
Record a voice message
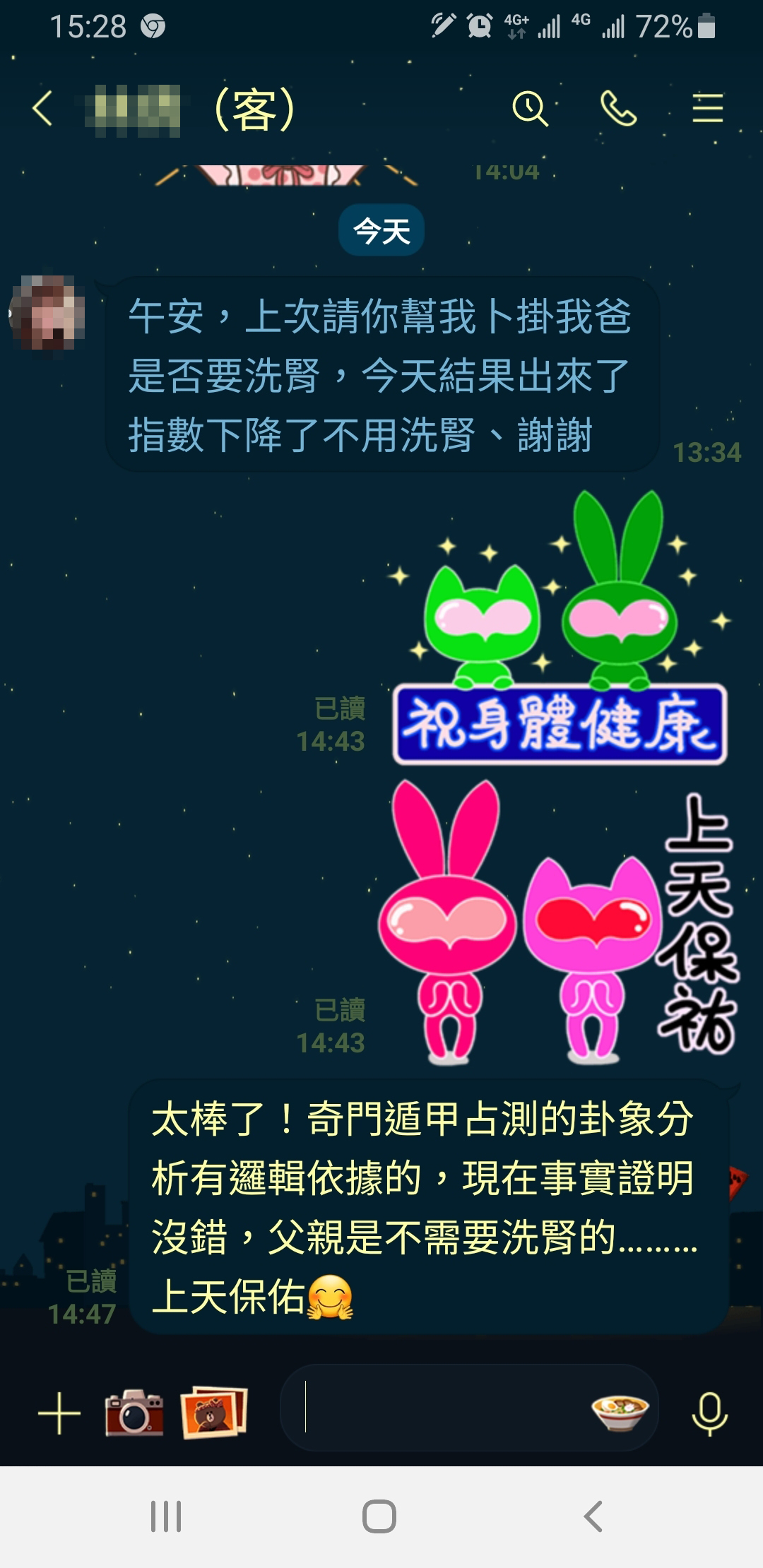709,1413
